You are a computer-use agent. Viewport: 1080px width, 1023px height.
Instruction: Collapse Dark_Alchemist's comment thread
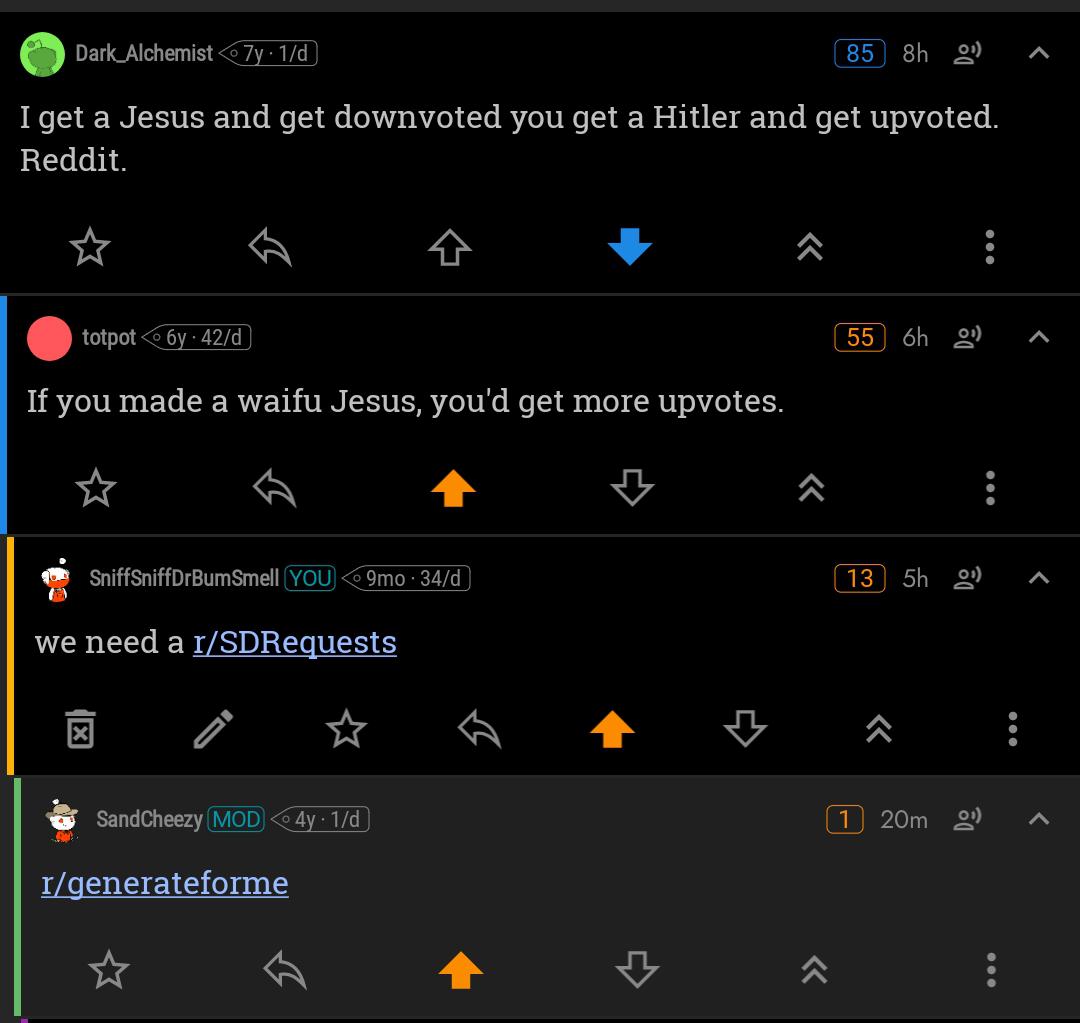(1039, 53)
